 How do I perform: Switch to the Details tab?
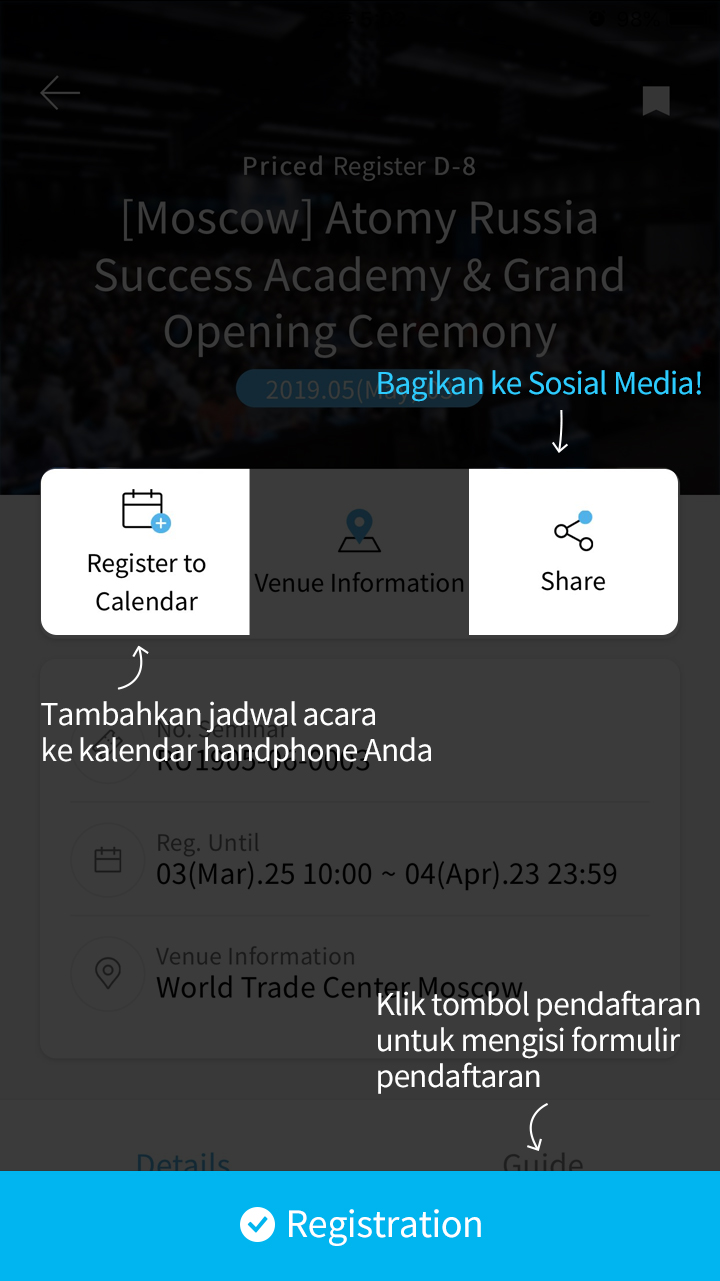[x=183, y=1161]
